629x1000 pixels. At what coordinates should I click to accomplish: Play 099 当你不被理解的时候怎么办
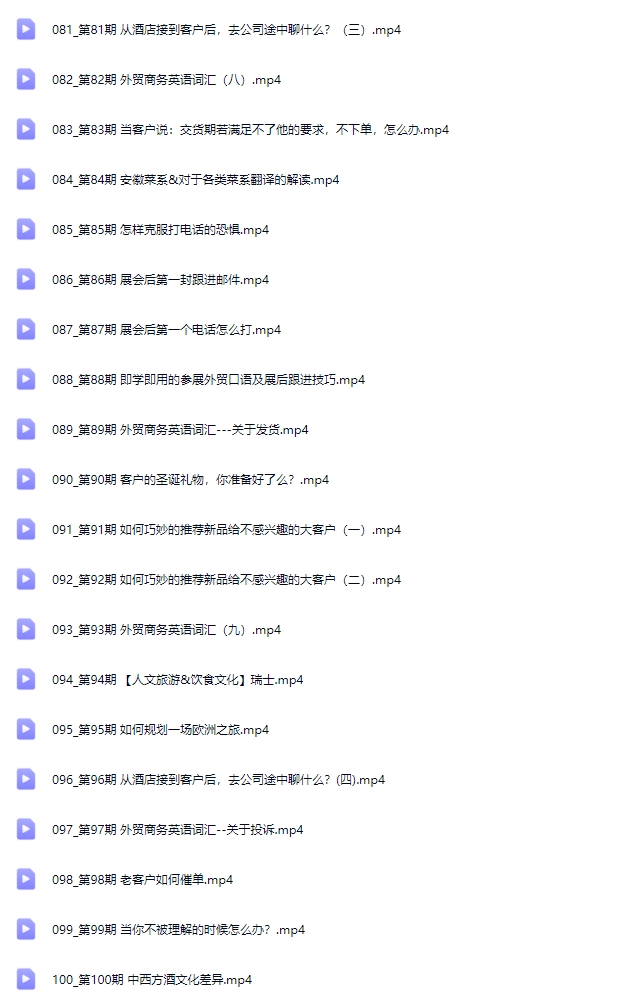[178, 930]
